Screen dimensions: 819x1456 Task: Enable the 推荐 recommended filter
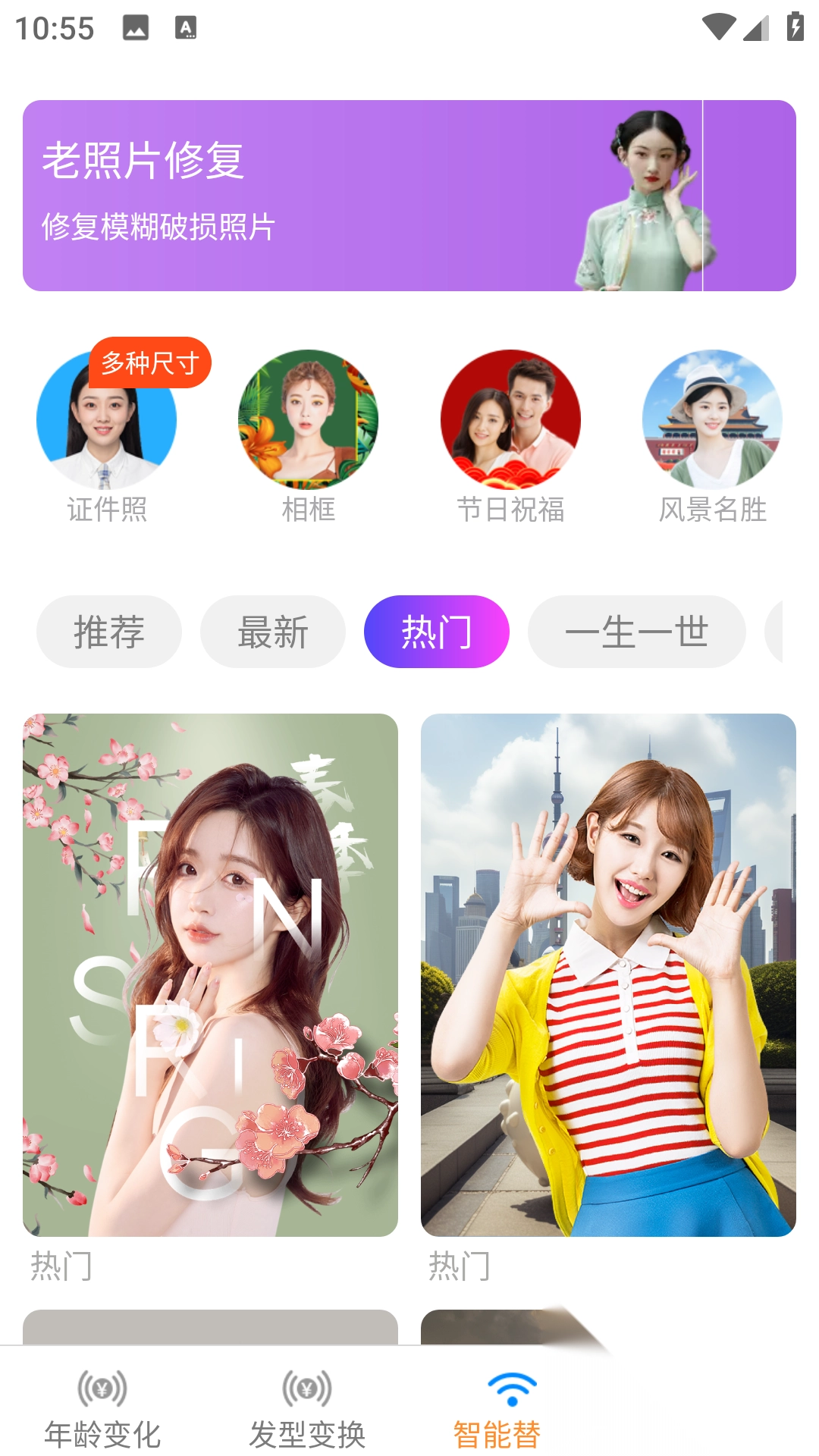108,631
